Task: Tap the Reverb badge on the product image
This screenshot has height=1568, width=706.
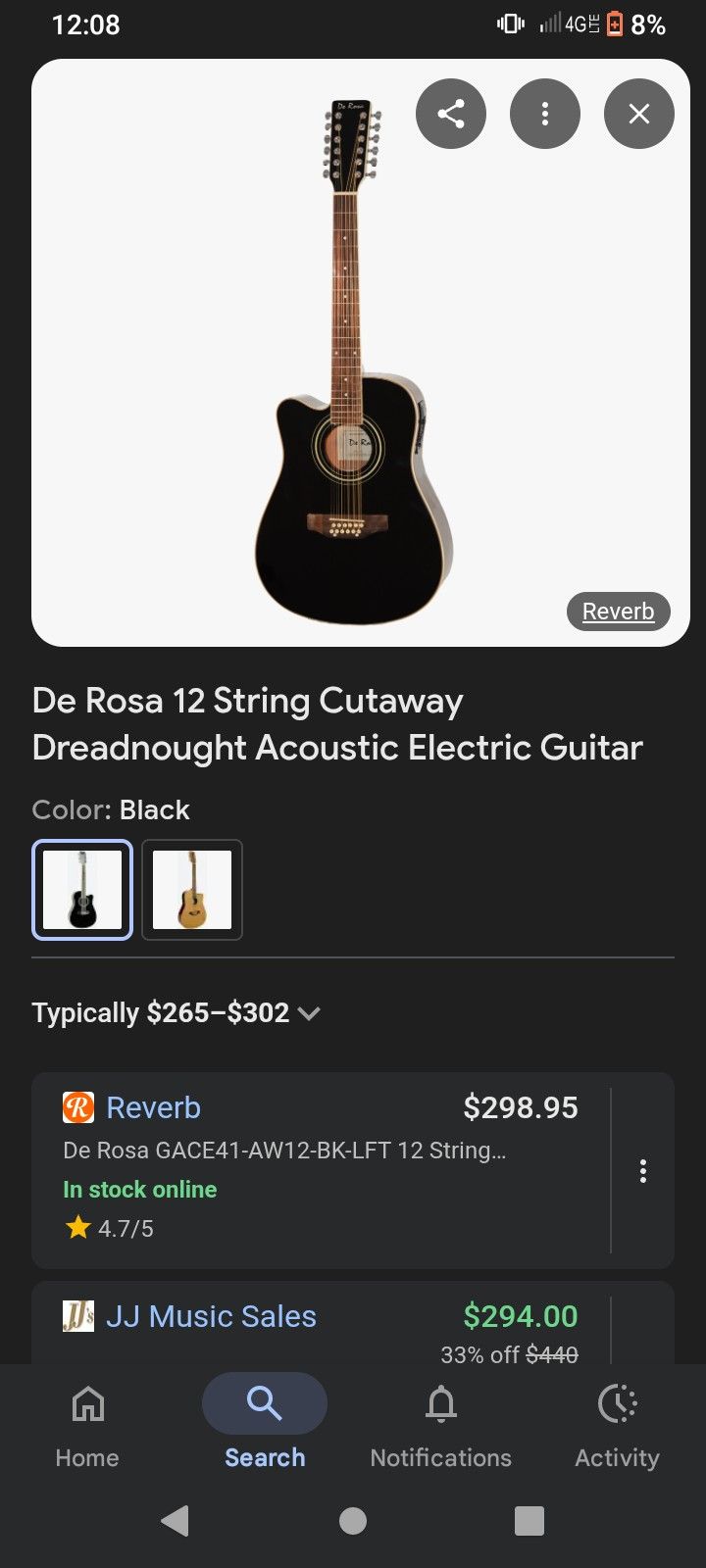Action: [618, 611]
